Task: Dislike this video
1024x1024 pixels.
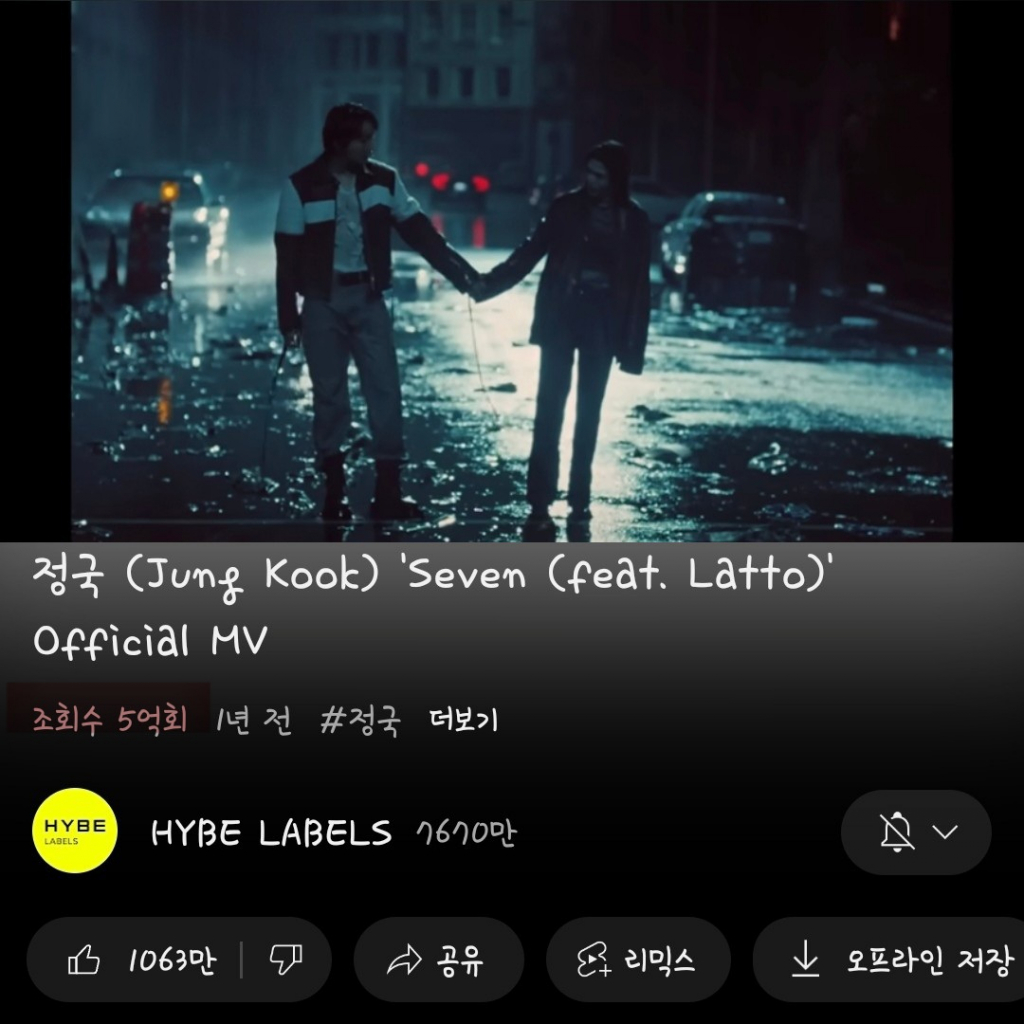Action: [285, 961]
